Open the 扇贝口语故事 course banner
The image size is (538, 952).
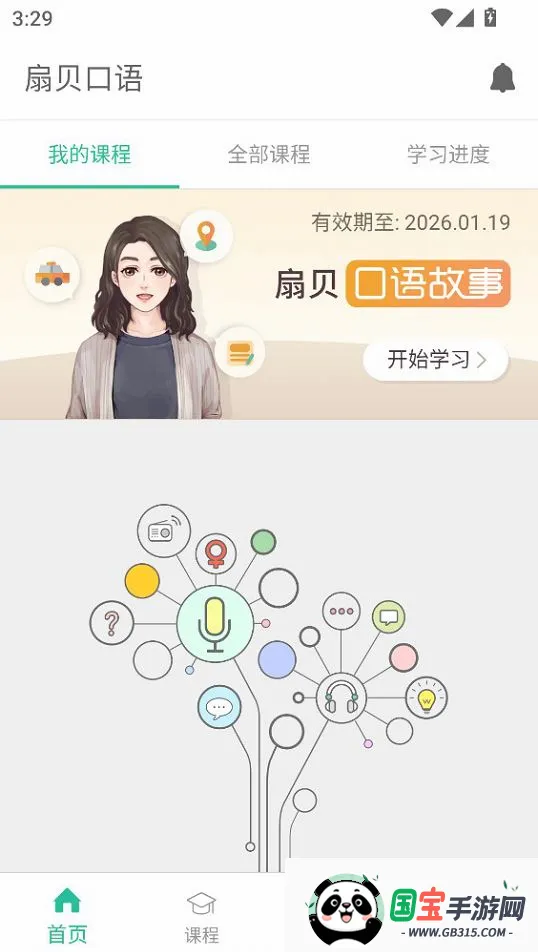point(269,304)
